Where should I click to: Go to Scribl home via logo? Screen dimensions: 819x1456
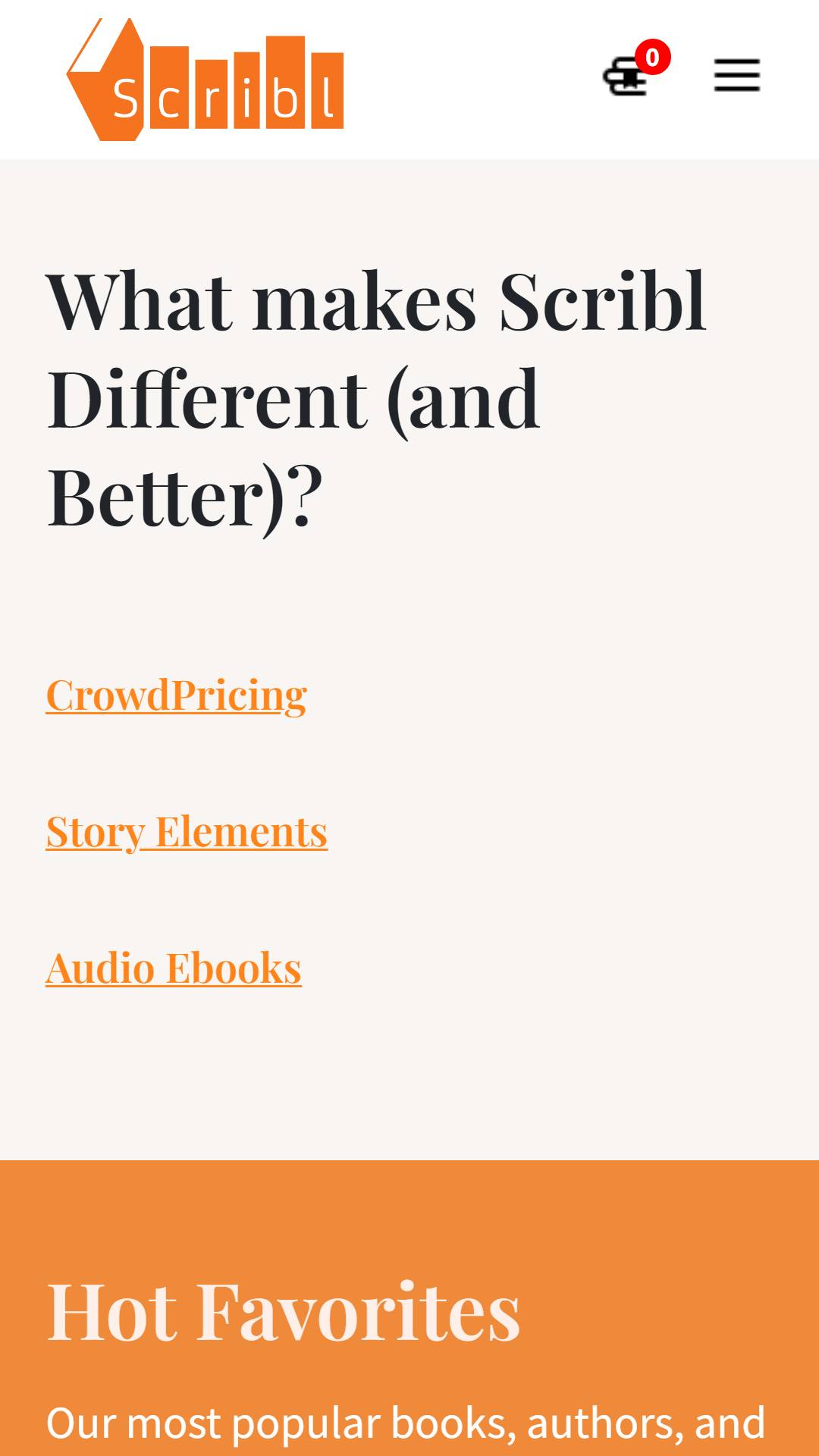tap(205, 80)
